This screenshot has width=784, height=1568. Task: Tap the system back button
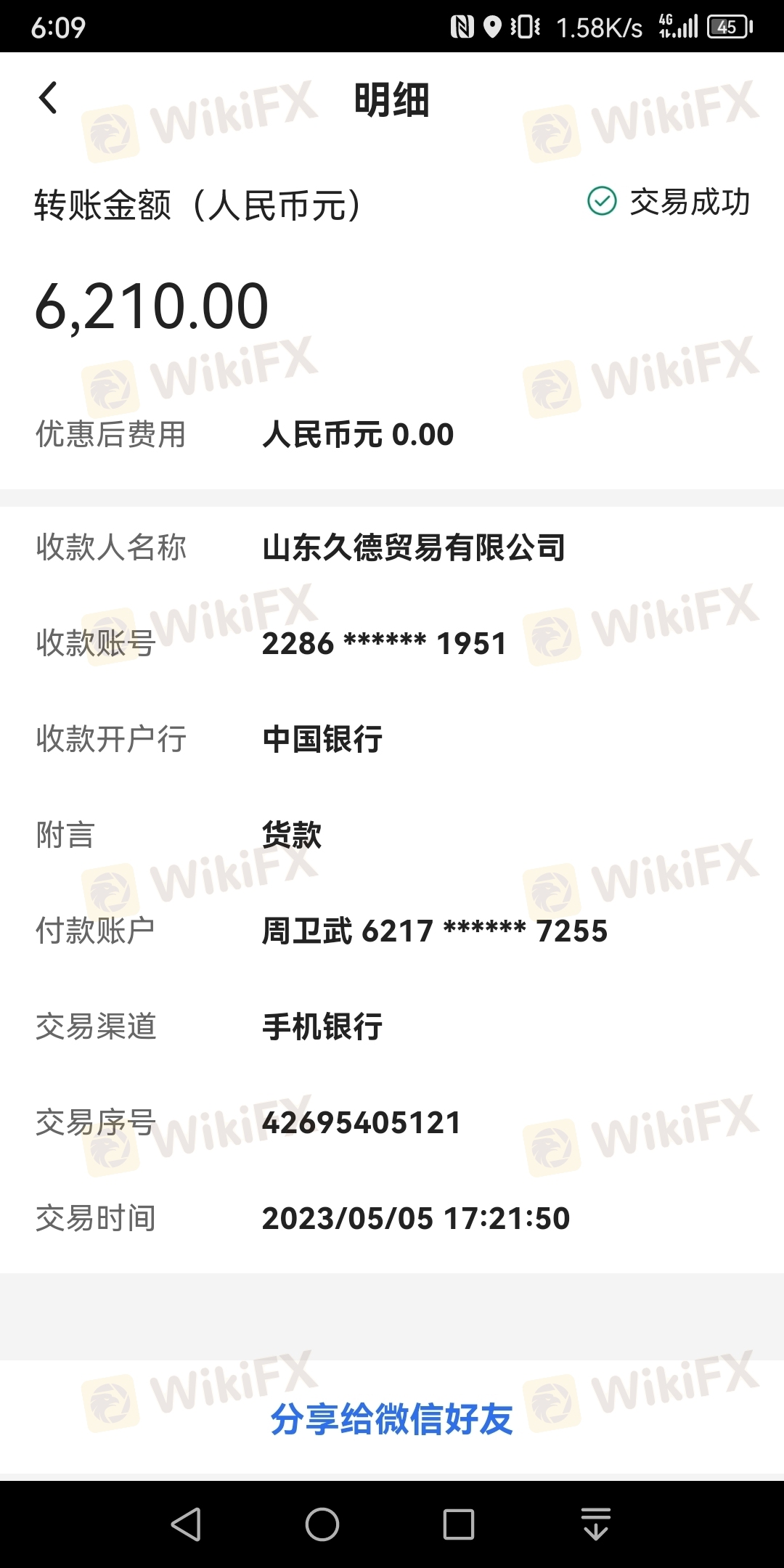tap(186, 1524)
